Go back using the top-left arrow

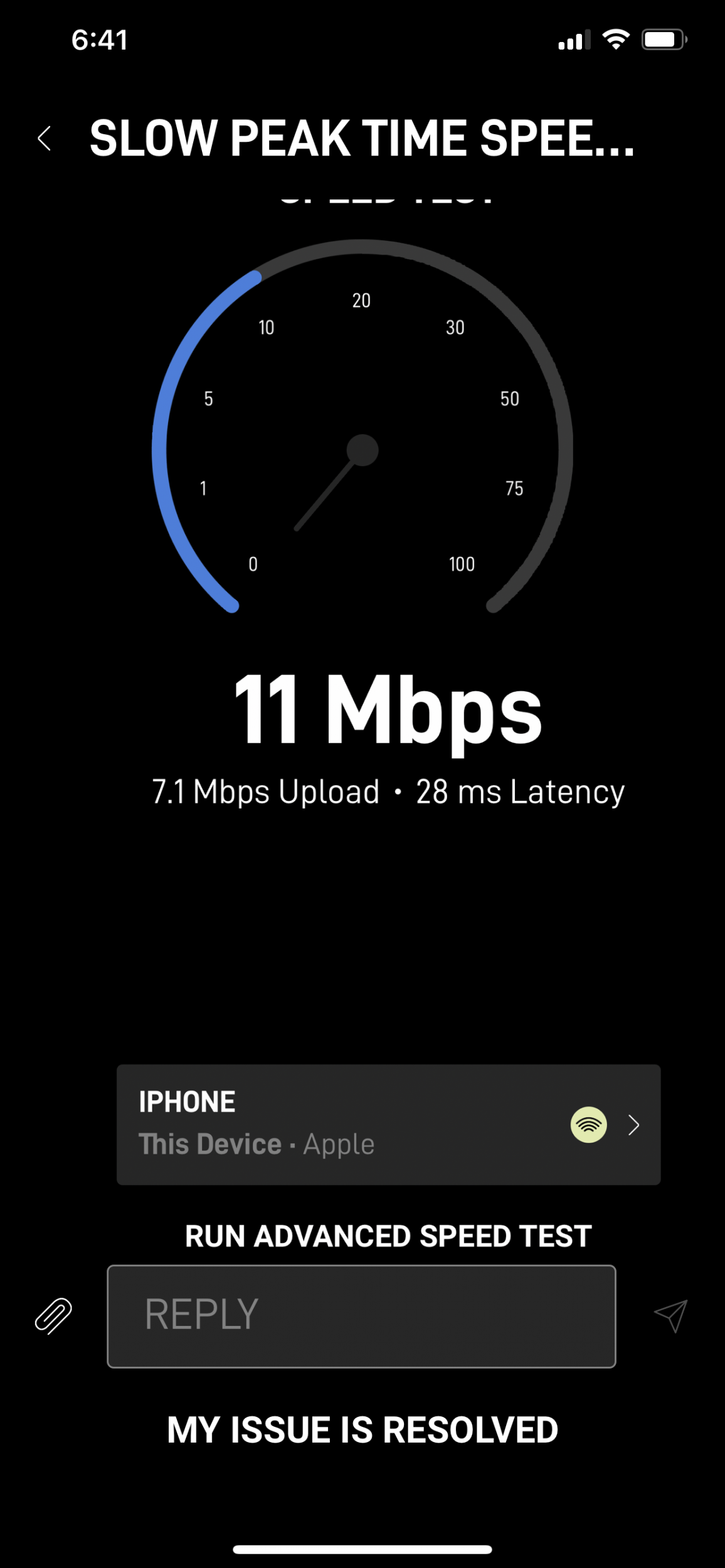44,139
